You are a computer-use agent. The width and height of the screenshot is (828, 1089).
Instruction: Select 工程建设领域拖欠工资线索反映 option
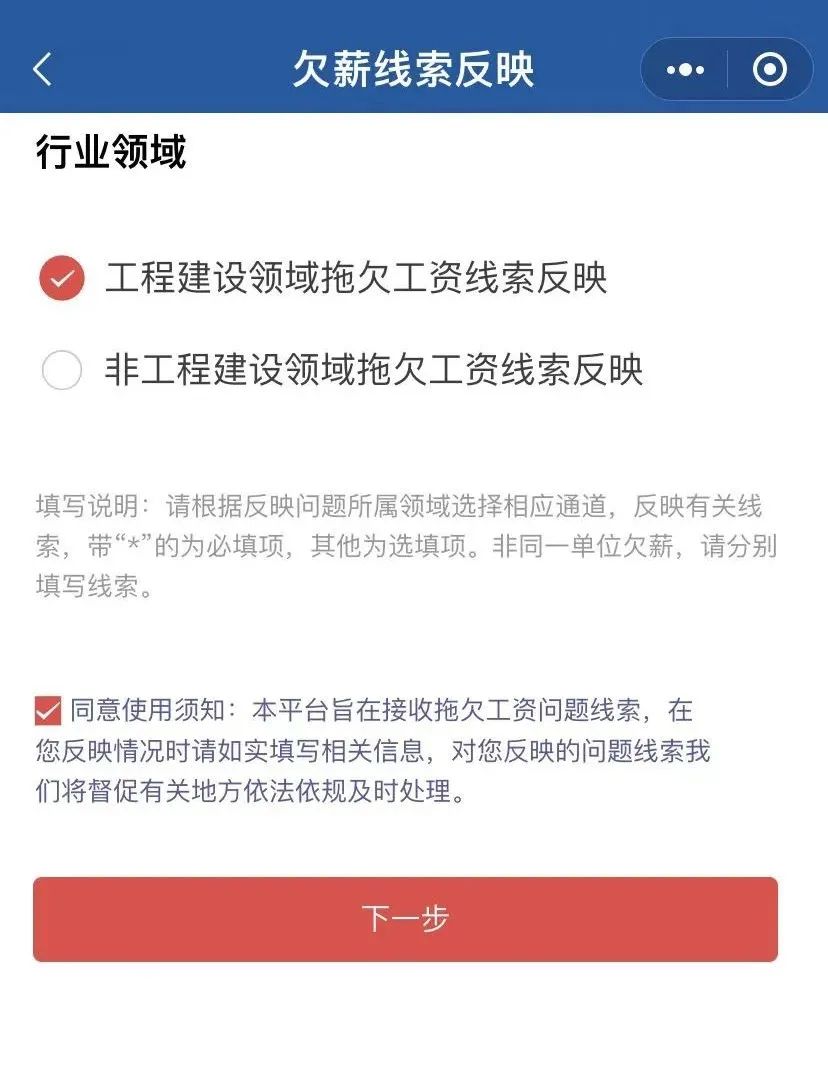pos(62,279)
